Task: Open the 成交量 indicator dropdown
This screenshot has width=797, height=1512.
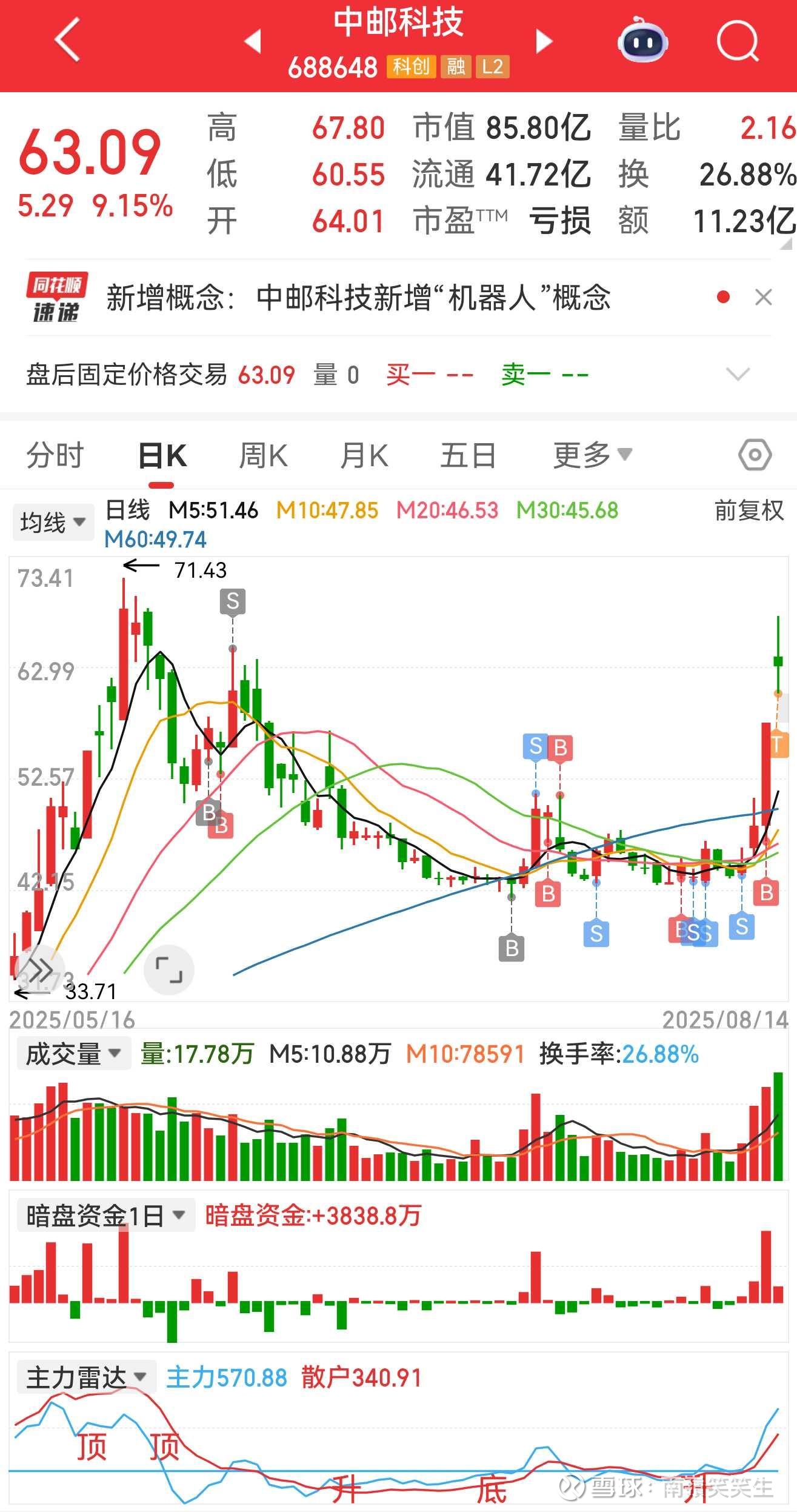Action: coord(73,1054)
